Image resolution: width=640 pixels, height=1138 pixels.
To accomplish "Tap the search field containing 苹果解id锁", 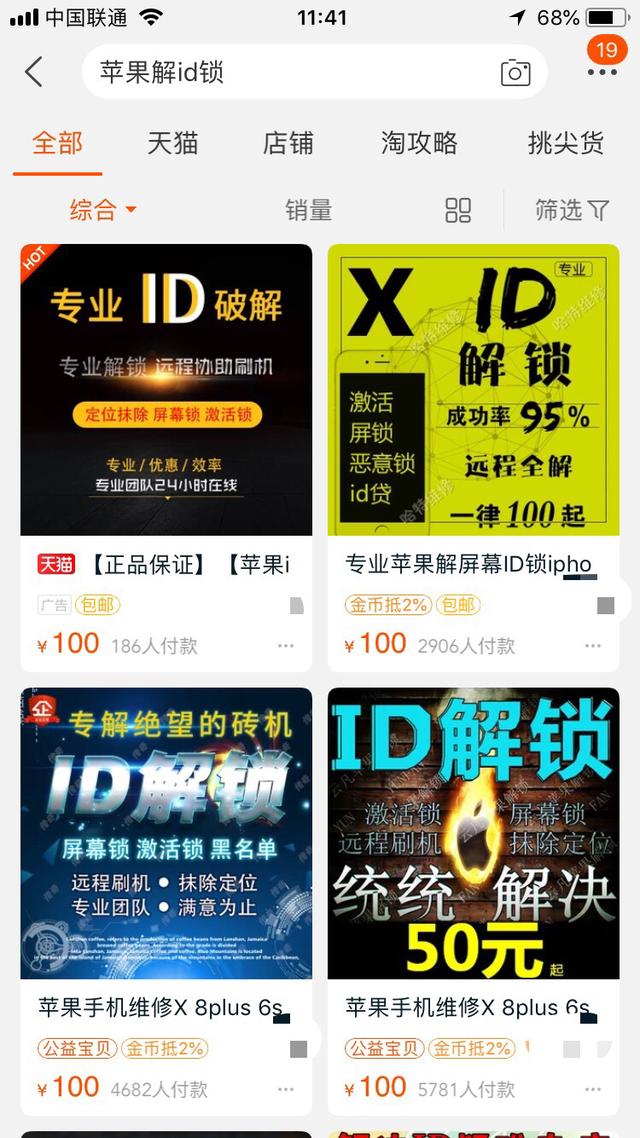I will pos(290,72).
